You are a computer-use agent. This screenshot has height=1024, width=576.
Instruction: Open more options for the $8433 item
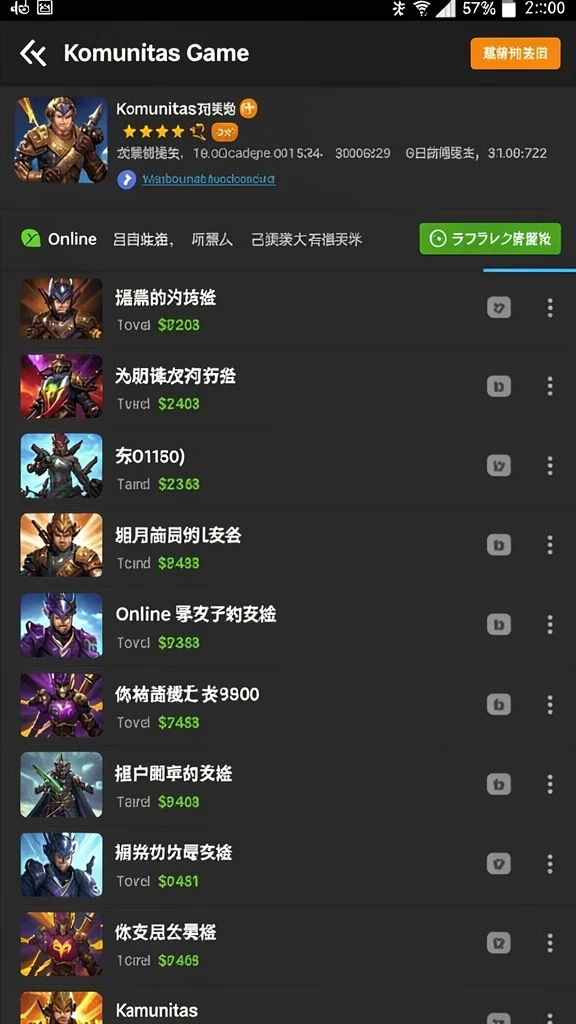click(x=550, y=545)
